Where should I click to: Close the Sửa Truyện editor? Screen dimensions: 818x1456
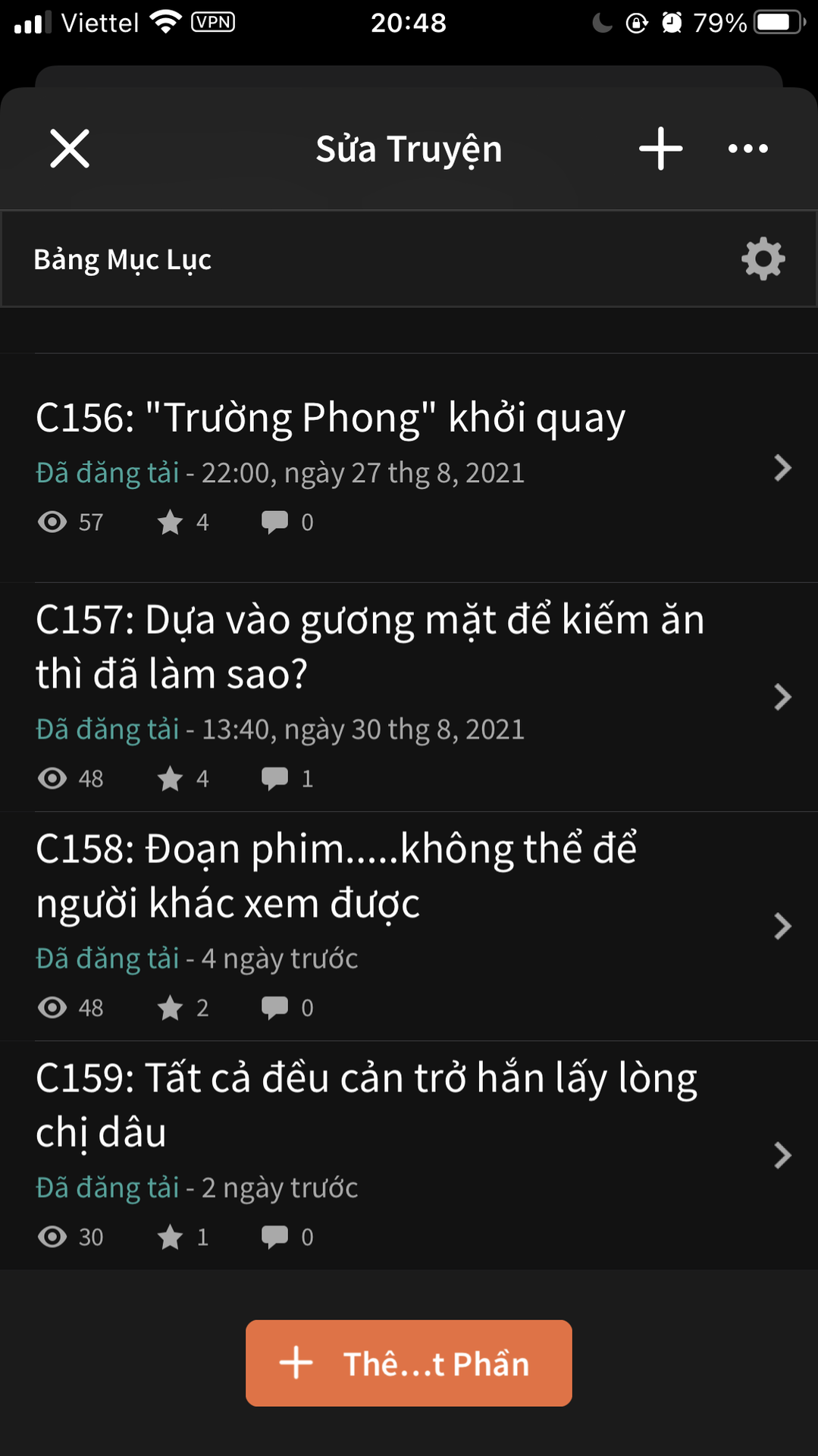pyautogui.click(x=70, y=148)
